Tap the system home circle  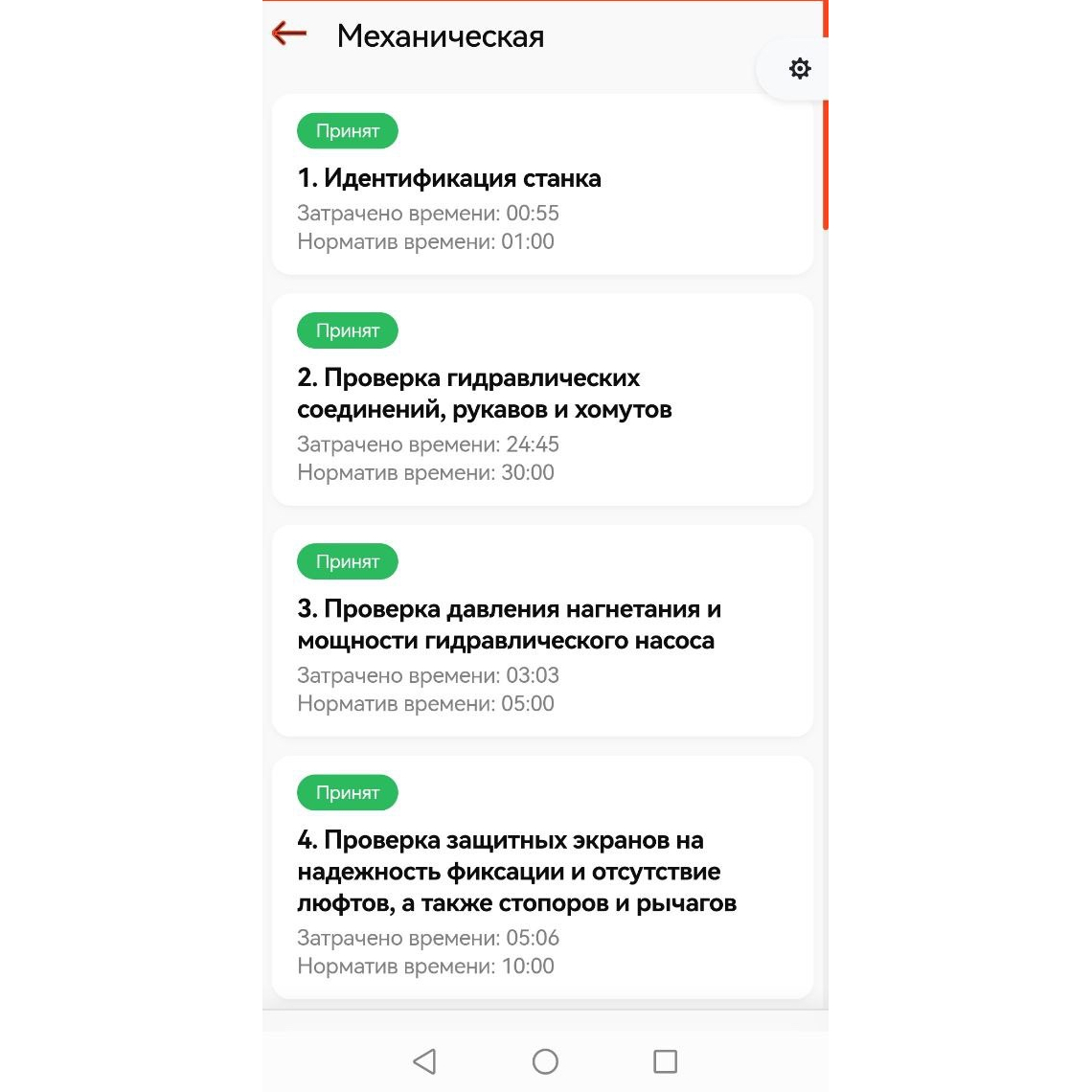545,1061
